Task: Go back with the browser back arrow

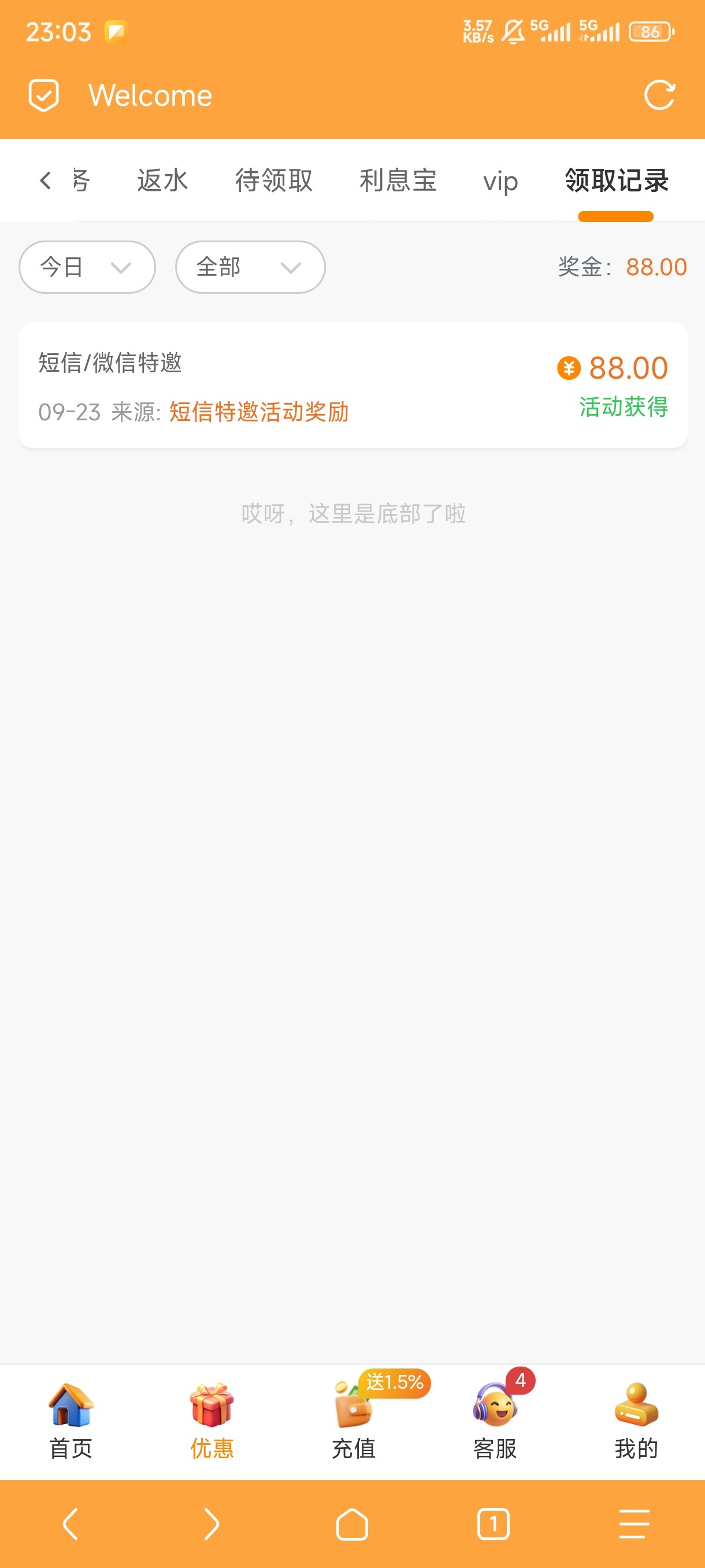Action: point(70,1523)
